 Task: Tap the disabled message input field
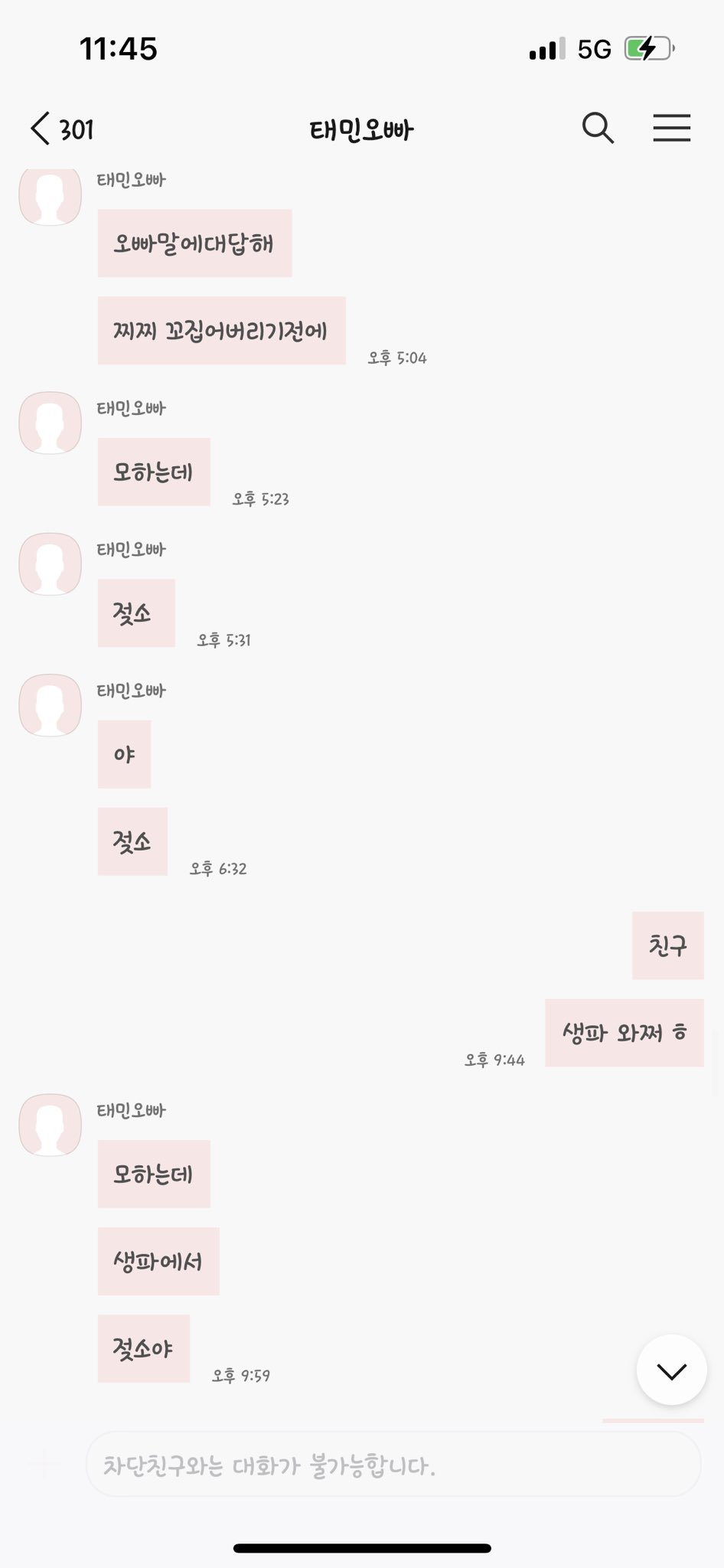393,1465
